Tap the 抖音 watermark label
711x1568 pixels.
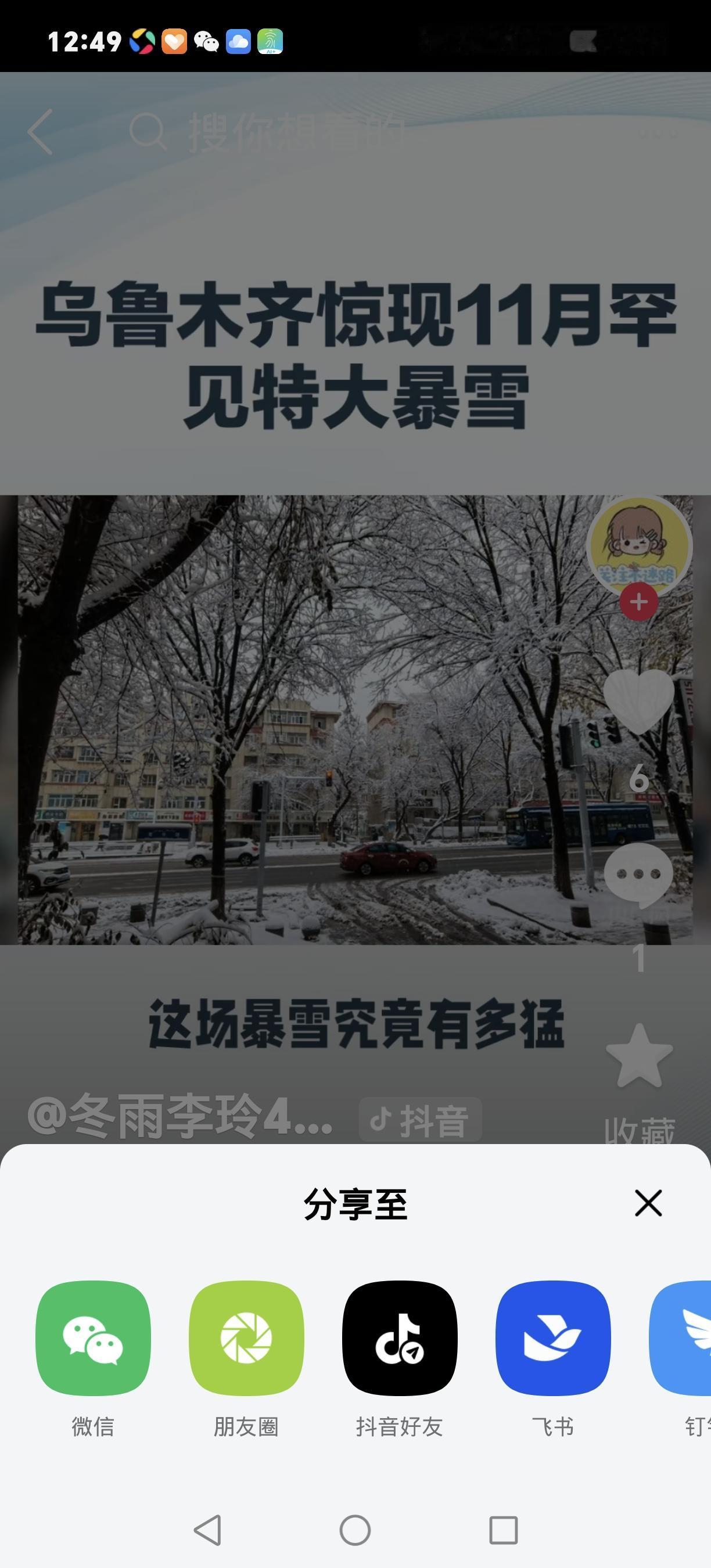[421, 1120]
